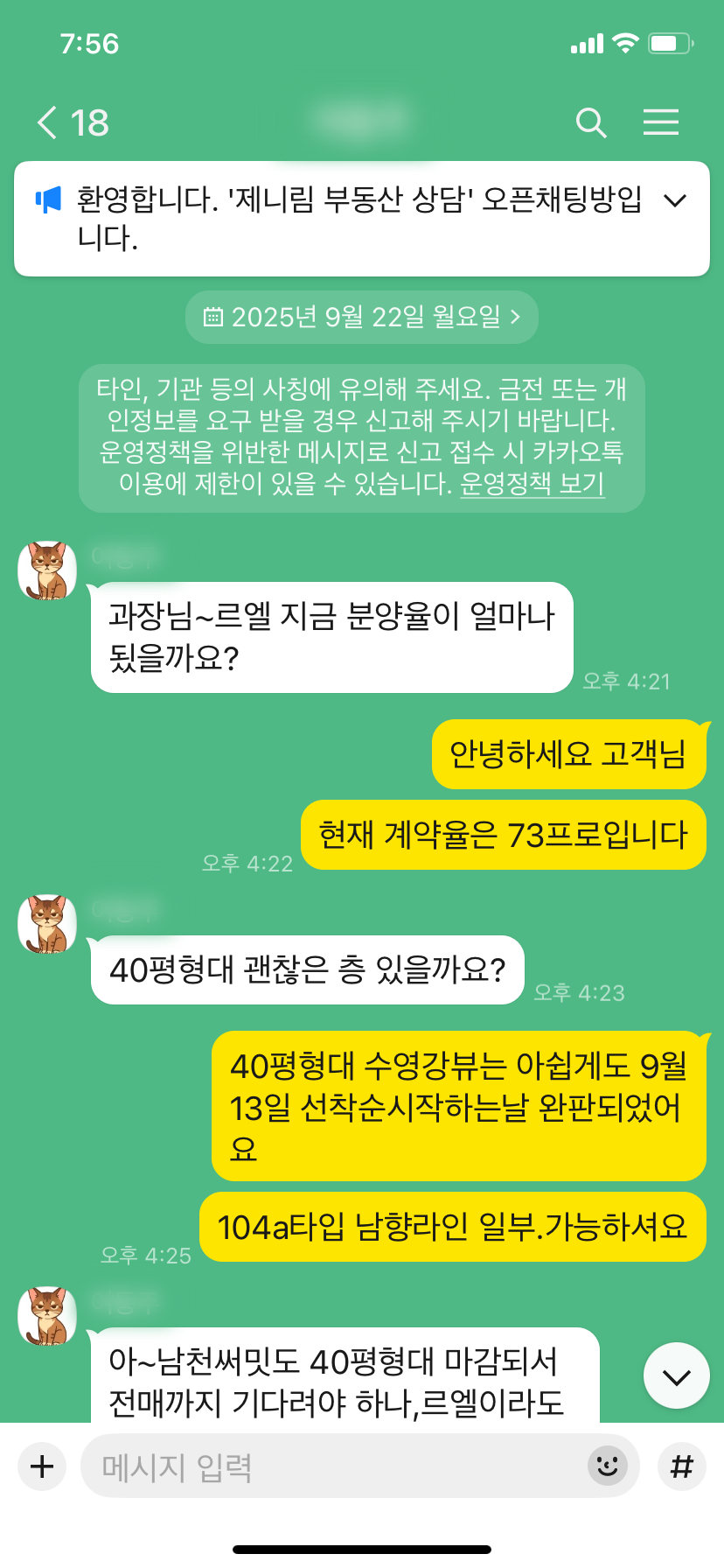View the cat avatar profile on the 분양율 message
Viewport: 724px width, 1568px height.
click(x=47, y=570)
